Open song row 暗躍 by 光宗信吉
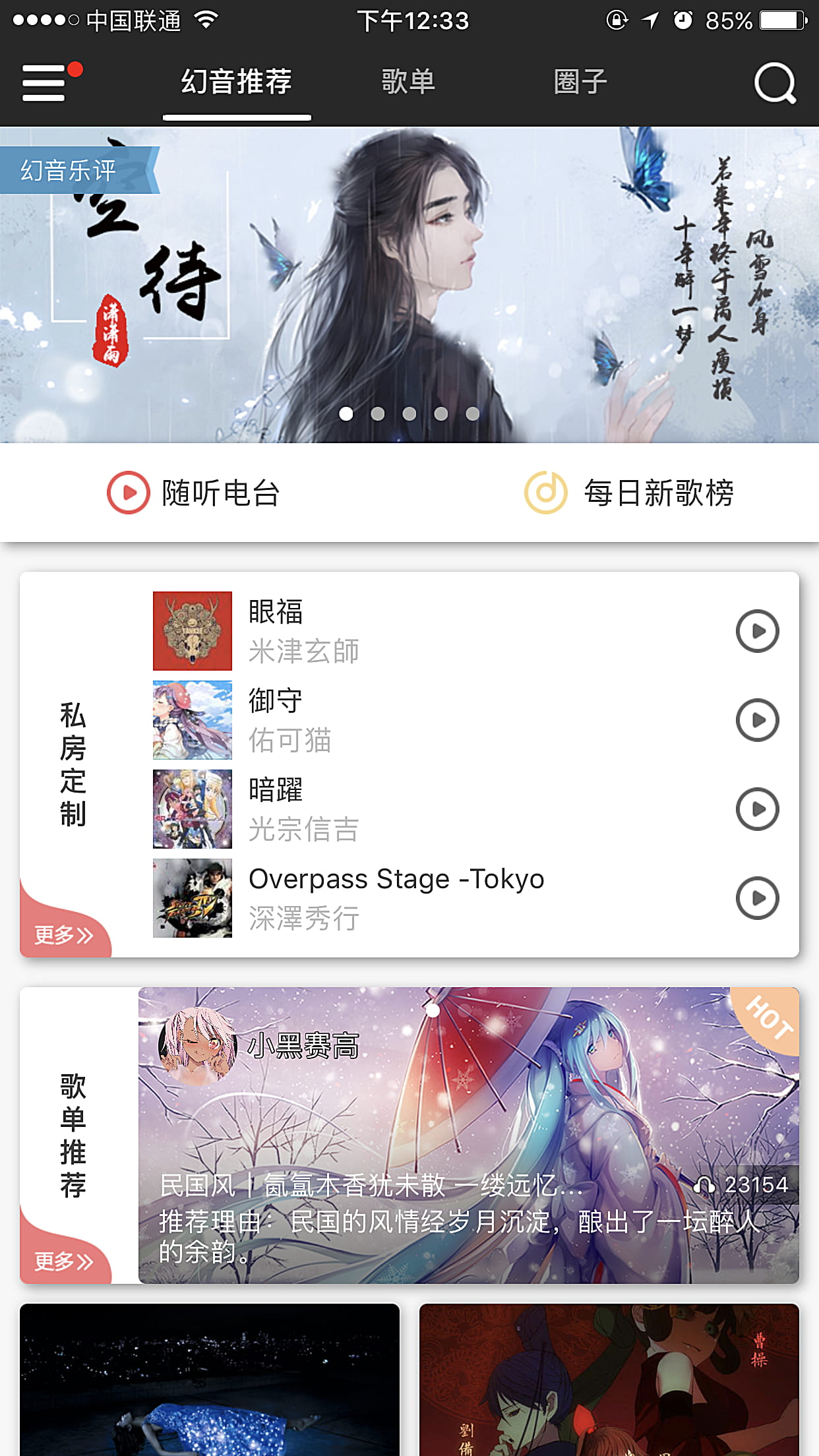This screenshot has width=819, height=1456. [396, 809]
